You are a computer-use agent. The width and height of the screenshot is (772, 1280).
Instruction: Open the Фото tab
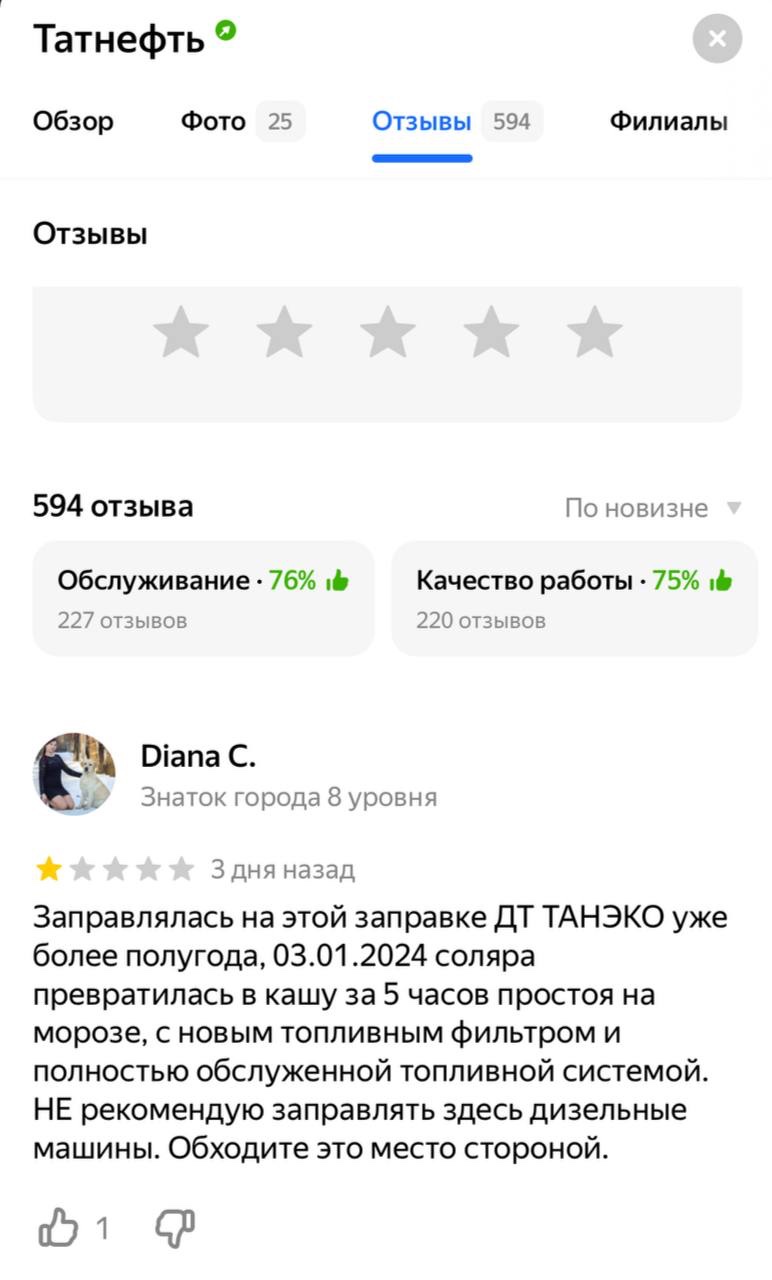242,122
